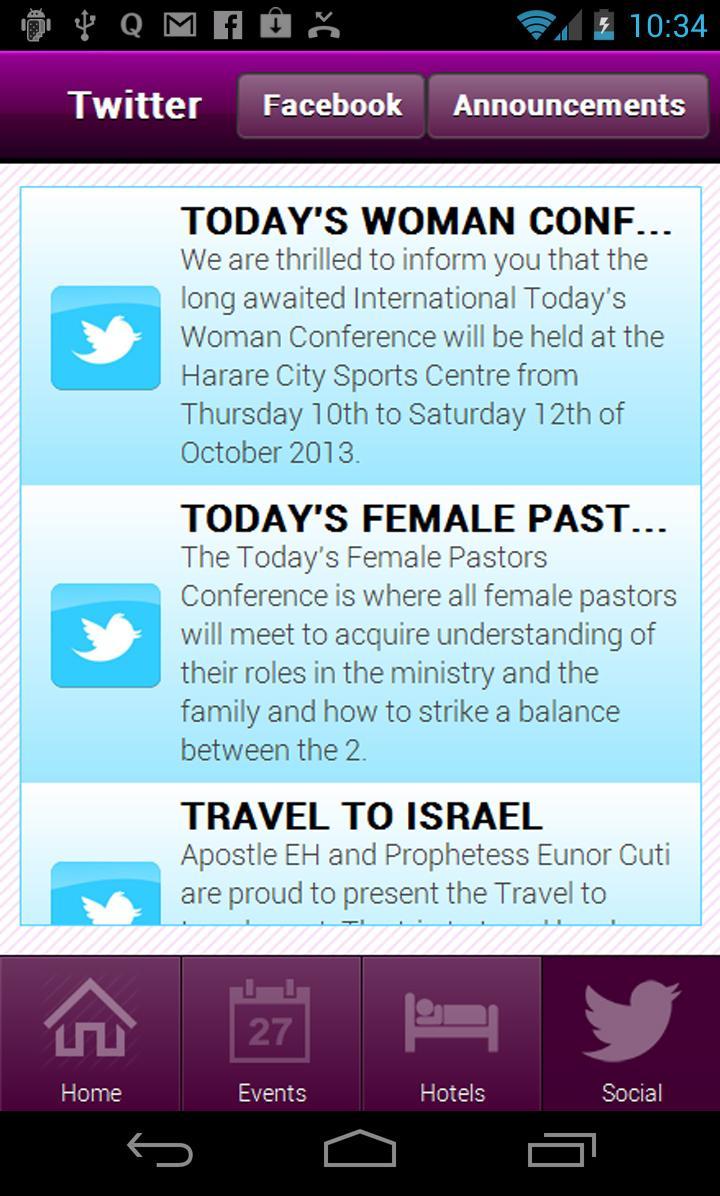
Task: Switch to the Announcements tab
Action: (569, 105)
